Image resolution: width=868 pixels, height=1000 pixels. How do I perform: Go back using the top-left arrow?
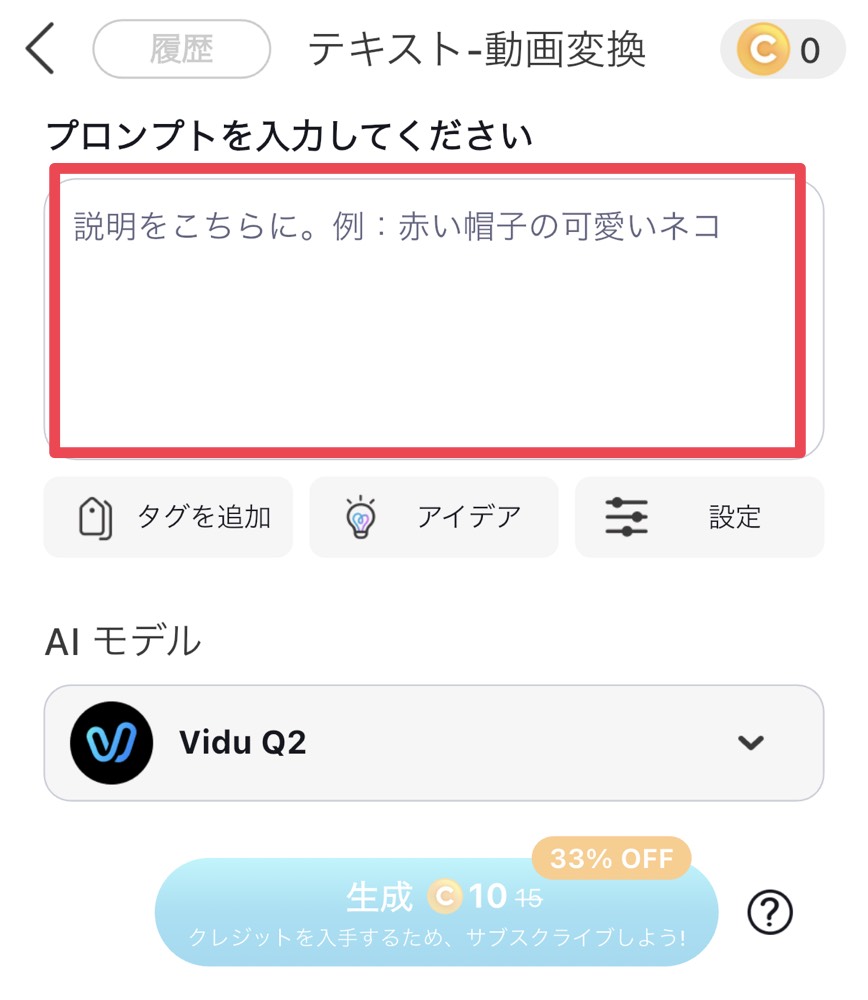[x=40, y=49]
